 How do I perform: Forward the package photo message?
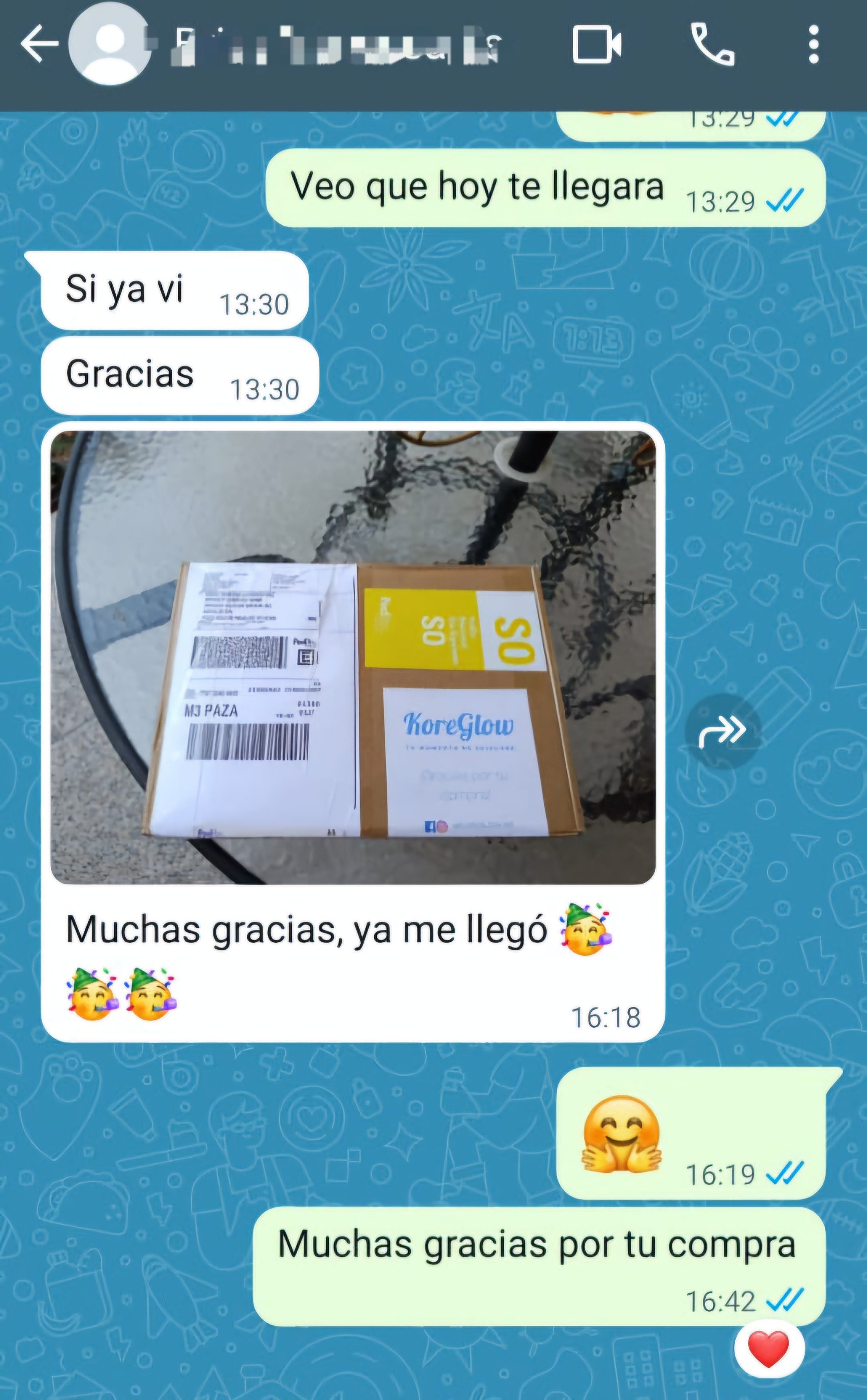pyautogui.click(x=722, y=731)
